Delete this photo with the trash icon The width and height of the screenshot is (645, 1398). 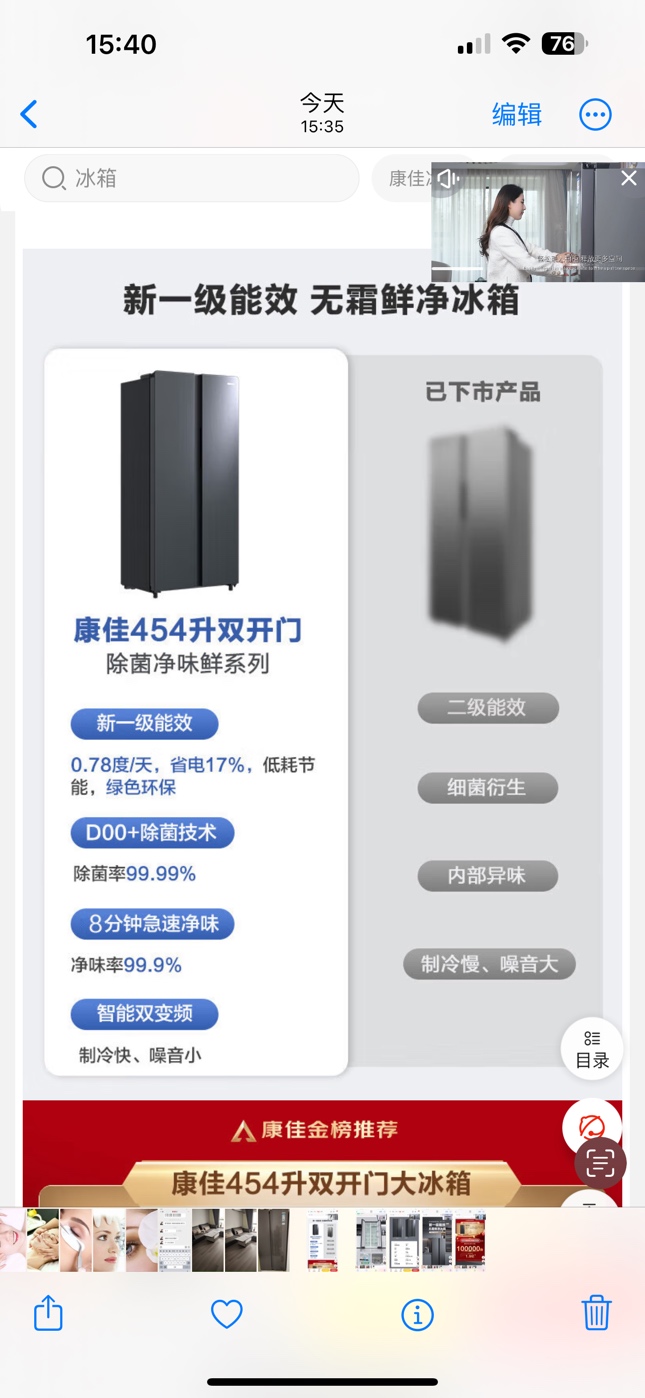596,1312
